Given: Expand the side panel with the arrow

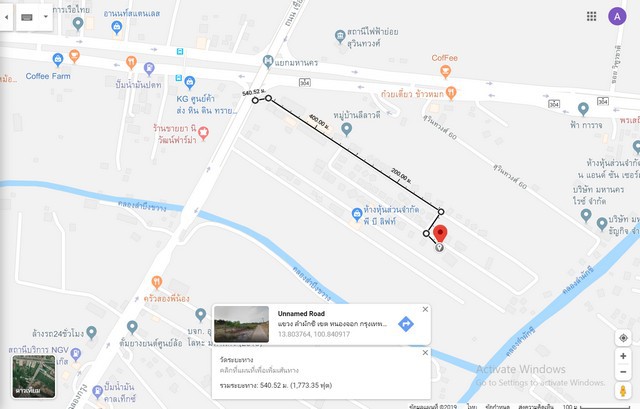Looking at the screenshot, I should pos(8,17).
